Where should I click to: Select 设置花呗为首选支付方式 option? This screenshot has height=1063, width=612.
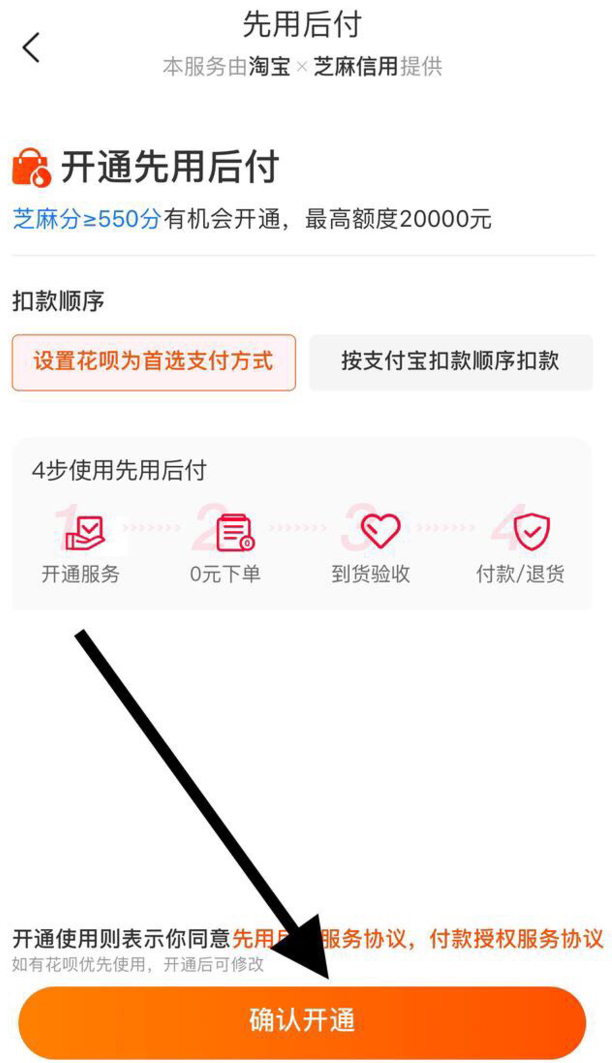154,362
